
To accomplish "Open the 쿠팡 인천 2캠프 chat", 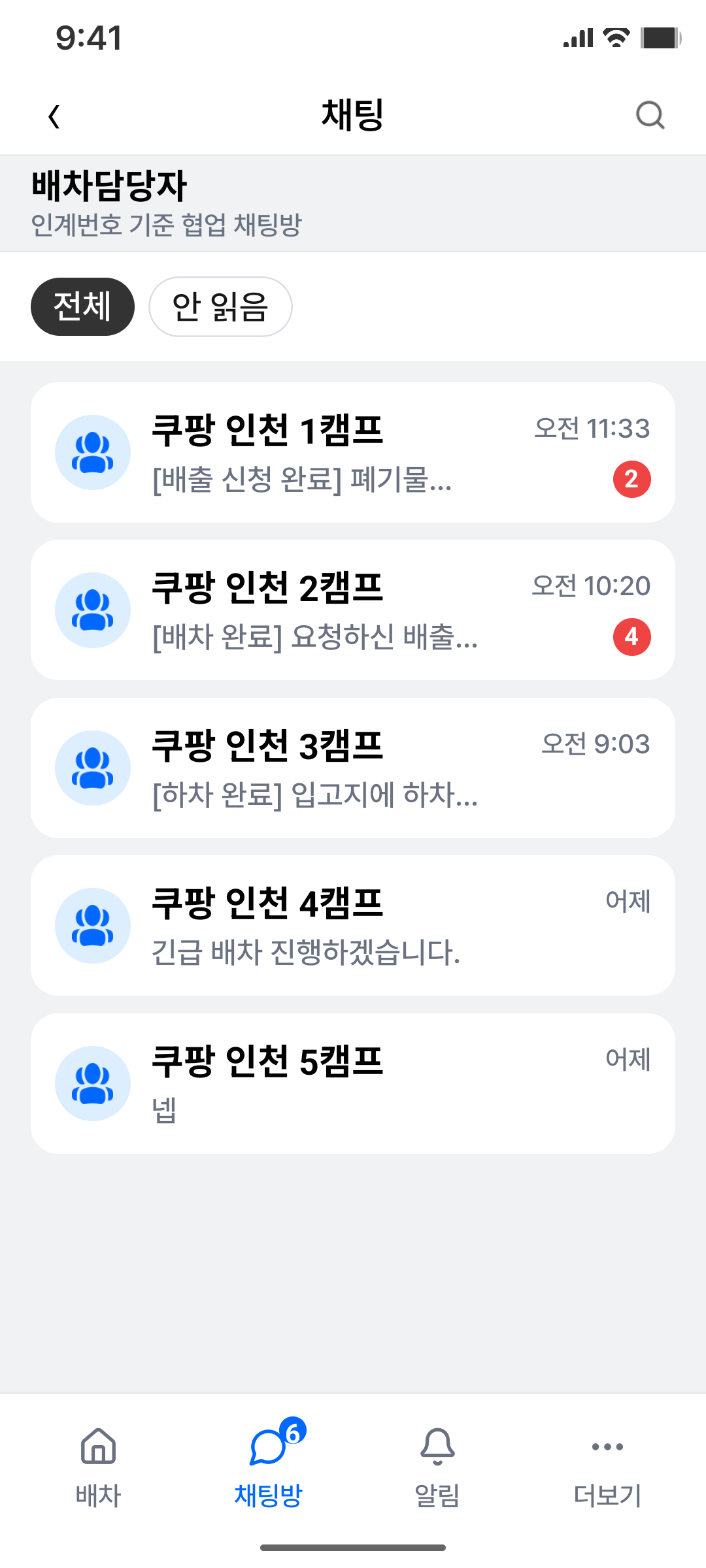I will click(353, 610).
